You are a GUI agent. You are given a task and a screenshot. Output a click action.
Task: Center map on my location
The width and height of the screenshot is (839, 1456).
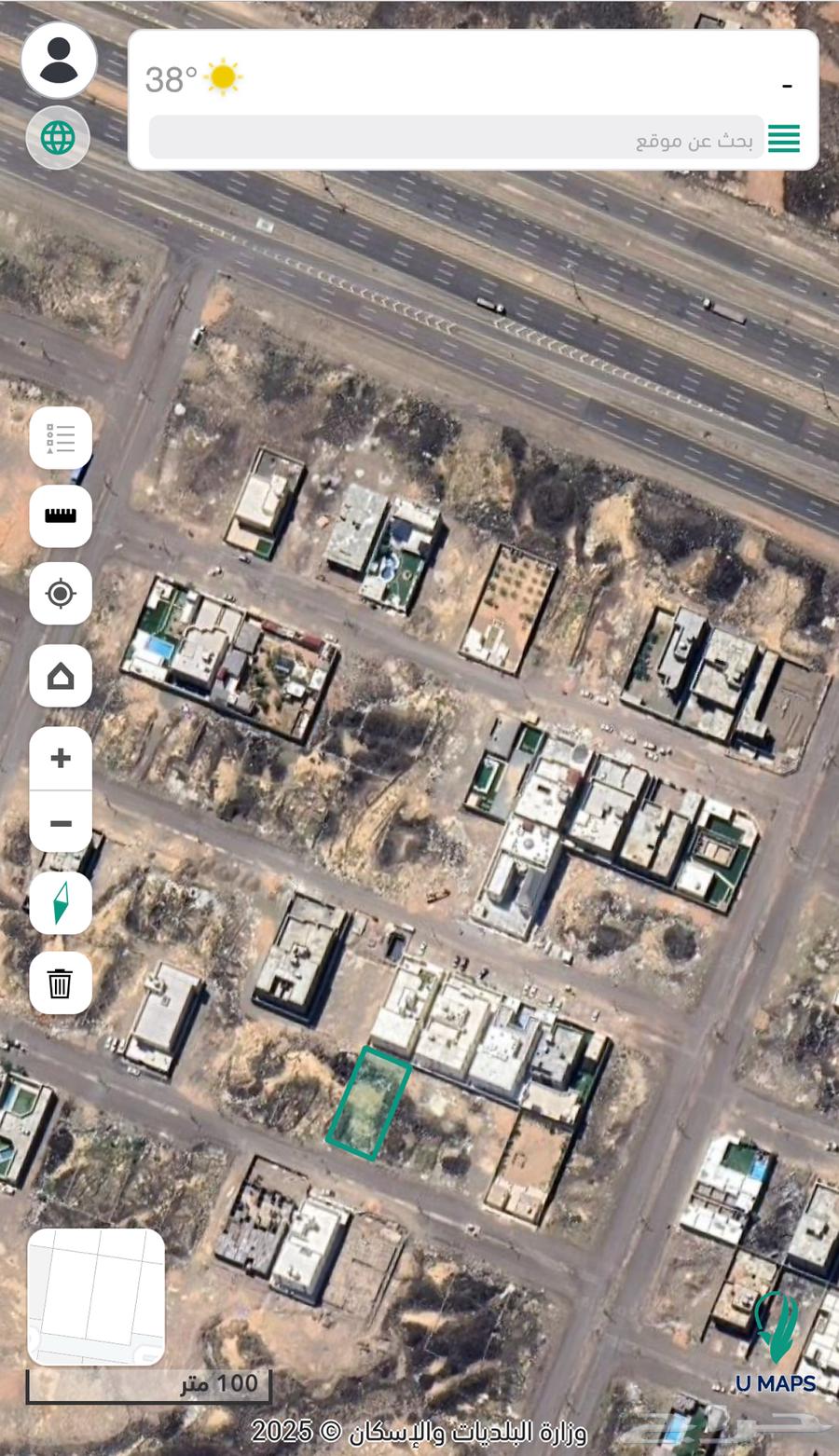(x=61, y=594)
